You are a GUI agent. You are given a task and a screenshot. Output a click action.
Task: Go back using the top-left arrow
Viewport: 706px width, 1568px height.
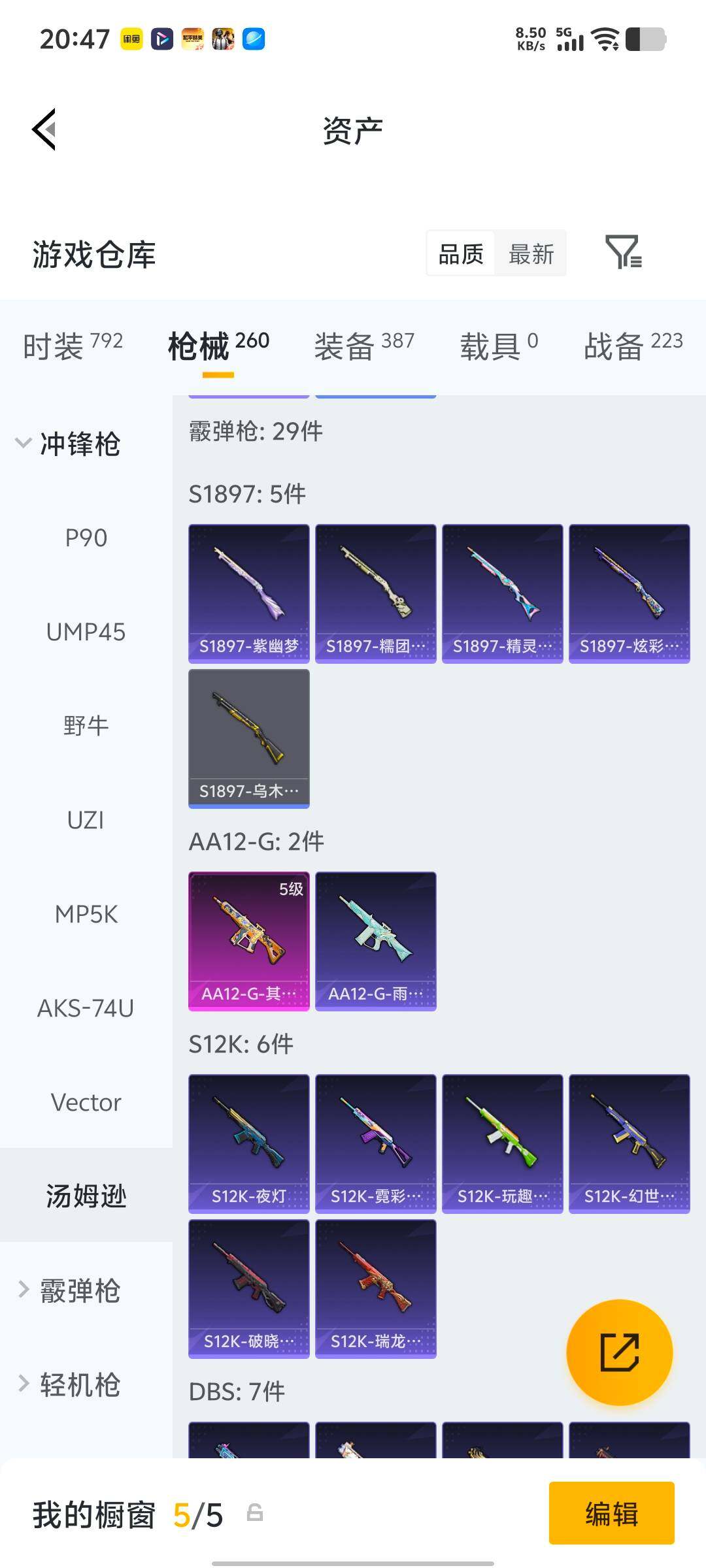[x=44, y=129]
